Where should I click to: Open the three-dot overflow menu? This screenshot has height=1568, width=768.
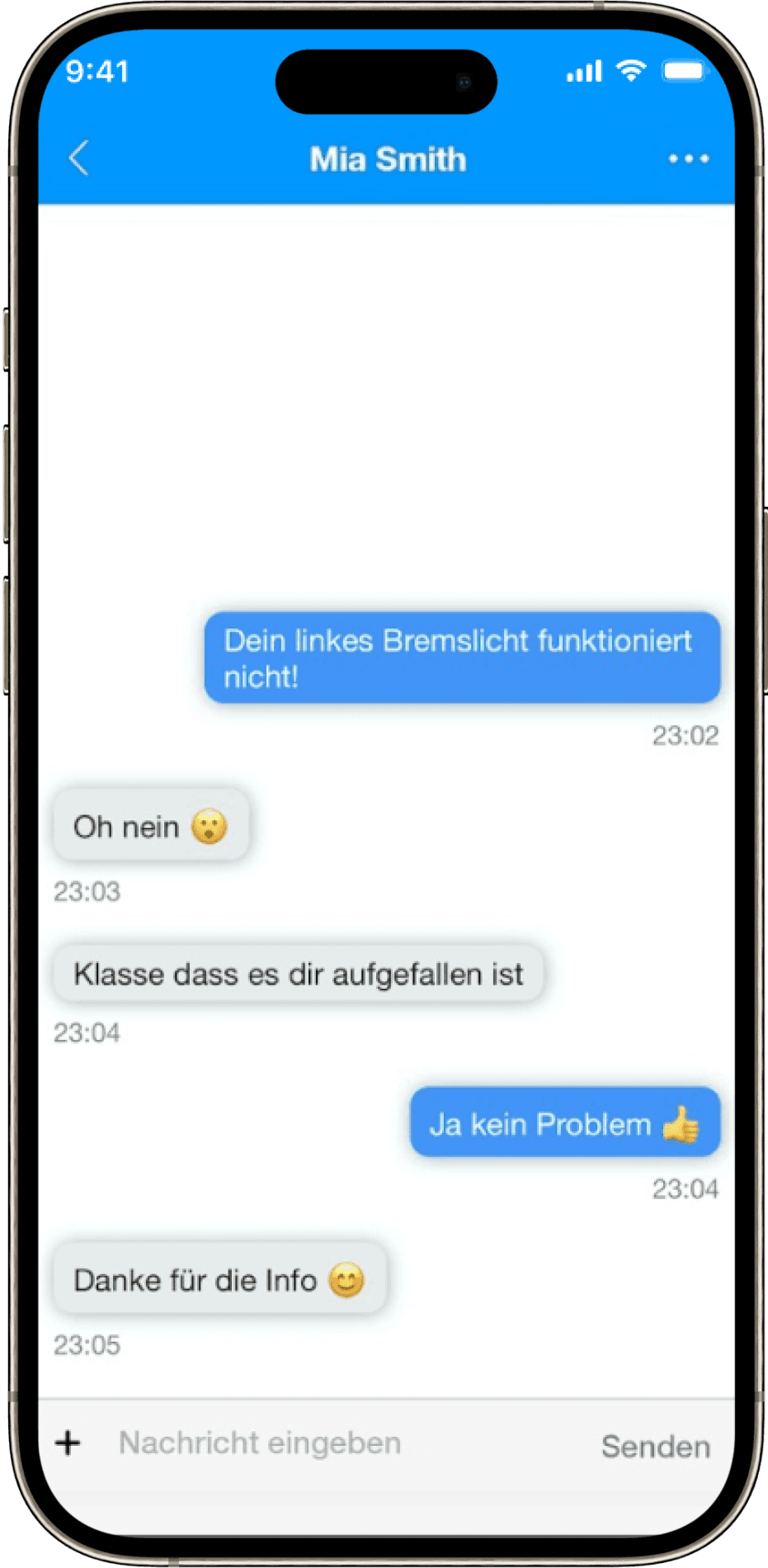point(688,158)
